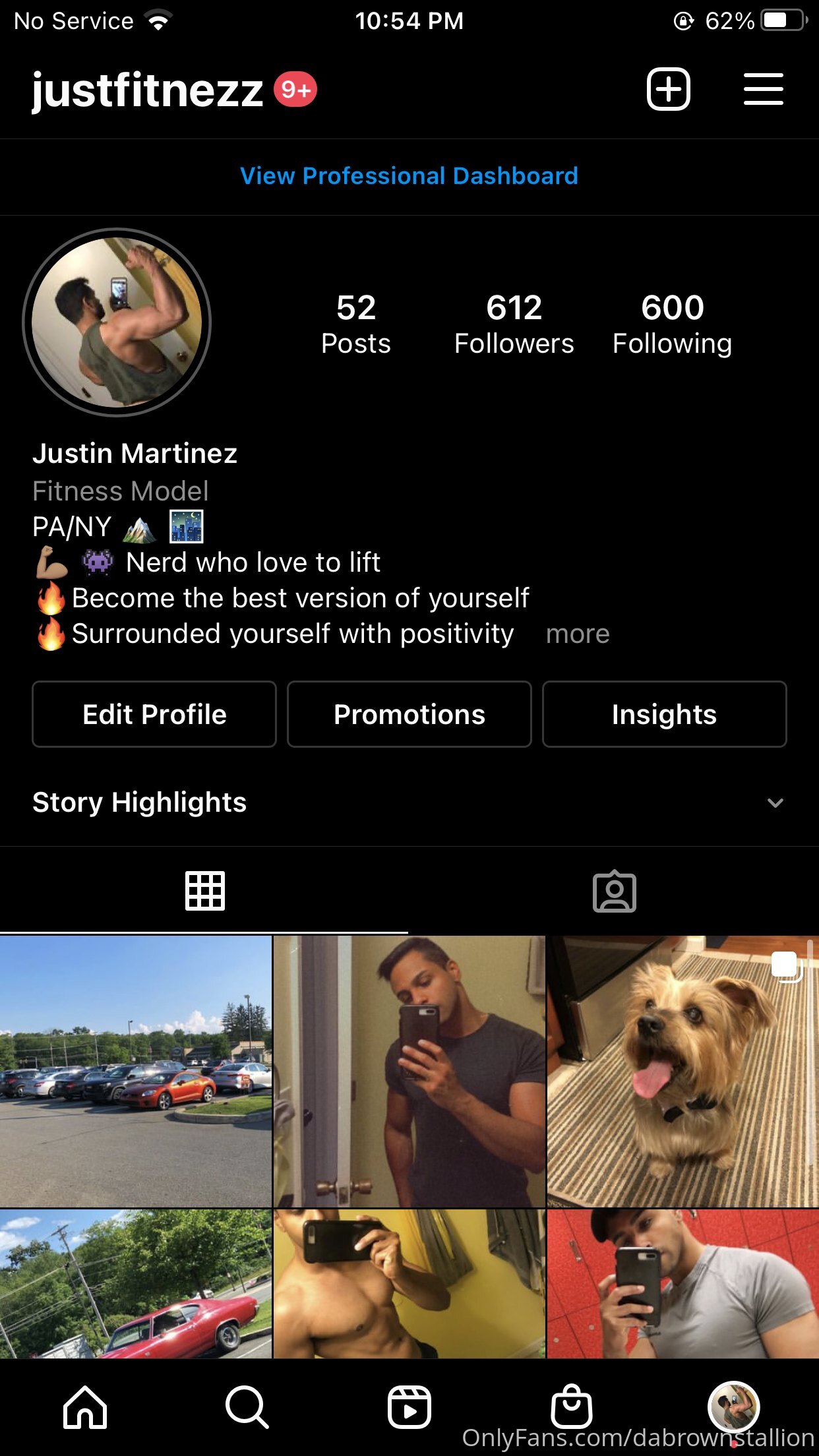View the 612 Followers list
819x1456 pixels.
514,324
